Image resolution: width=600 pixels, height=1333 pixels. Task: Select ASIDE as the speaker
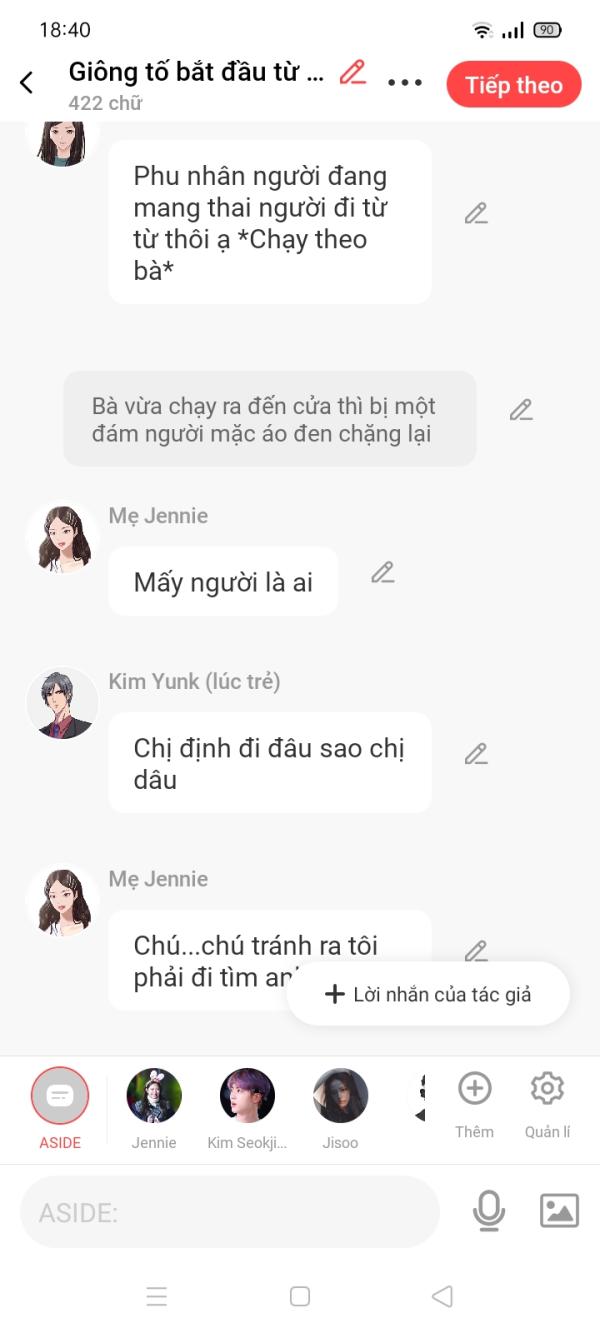tap(60, 1097)
